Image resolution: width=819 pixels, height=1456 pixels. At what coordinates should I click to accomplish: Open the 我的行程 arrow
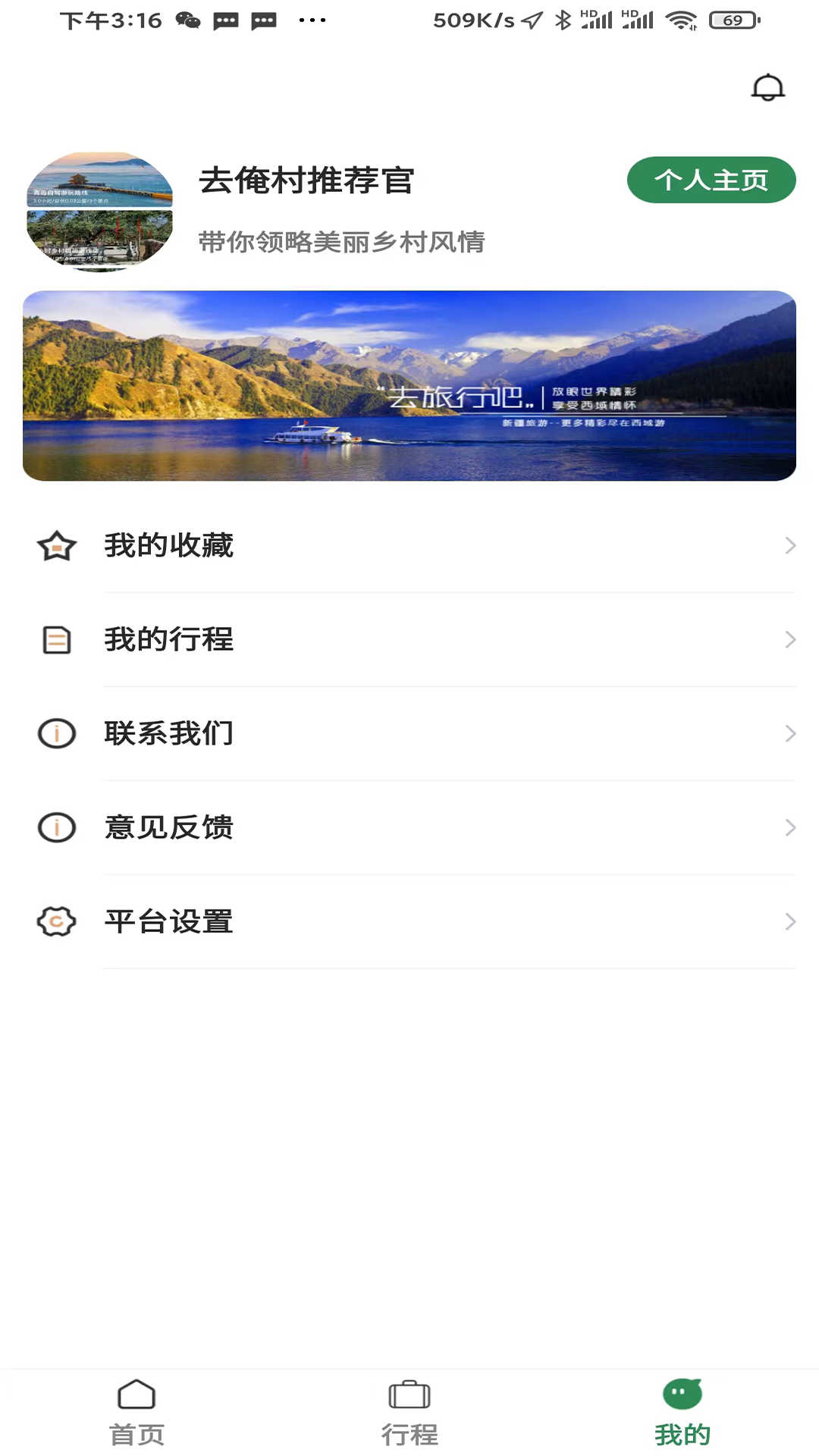pyautogui.click(x=789, y=641)
